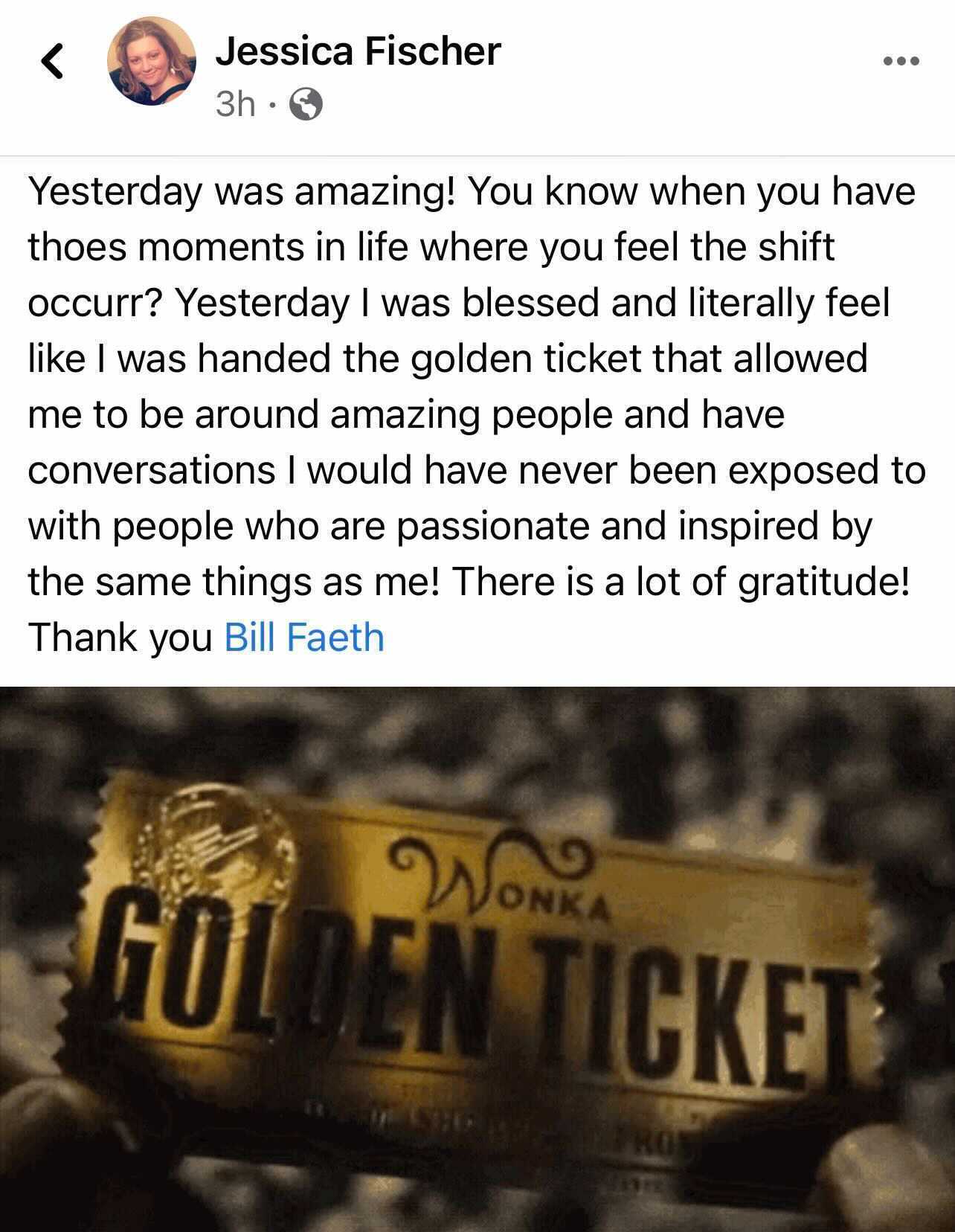Open Jessica Fischer's profile picture
Screen dimensions: 955x1232
151,60
